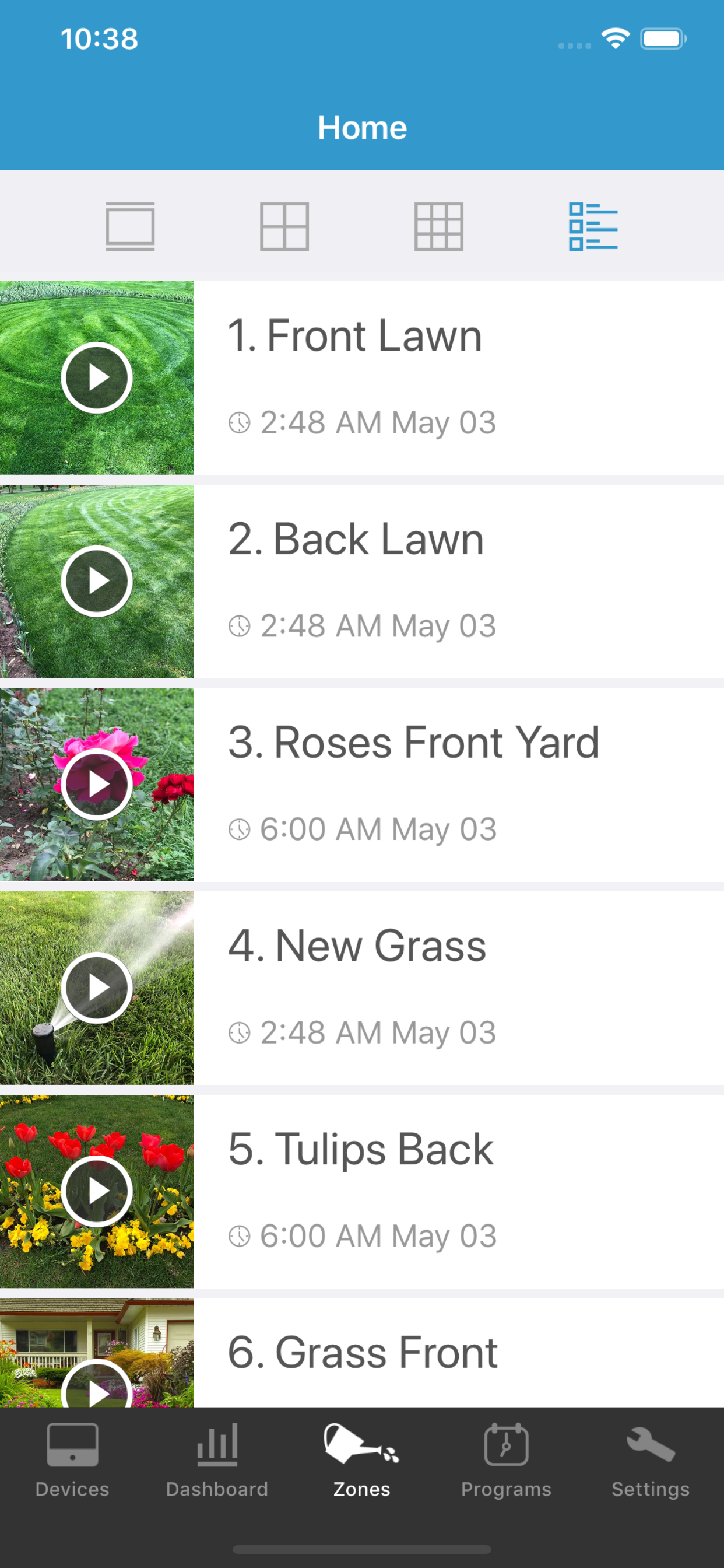Screen dimensions: 724x1568
Task: Run the Roses Front Yard zone
Action: [x=97, y=785]
